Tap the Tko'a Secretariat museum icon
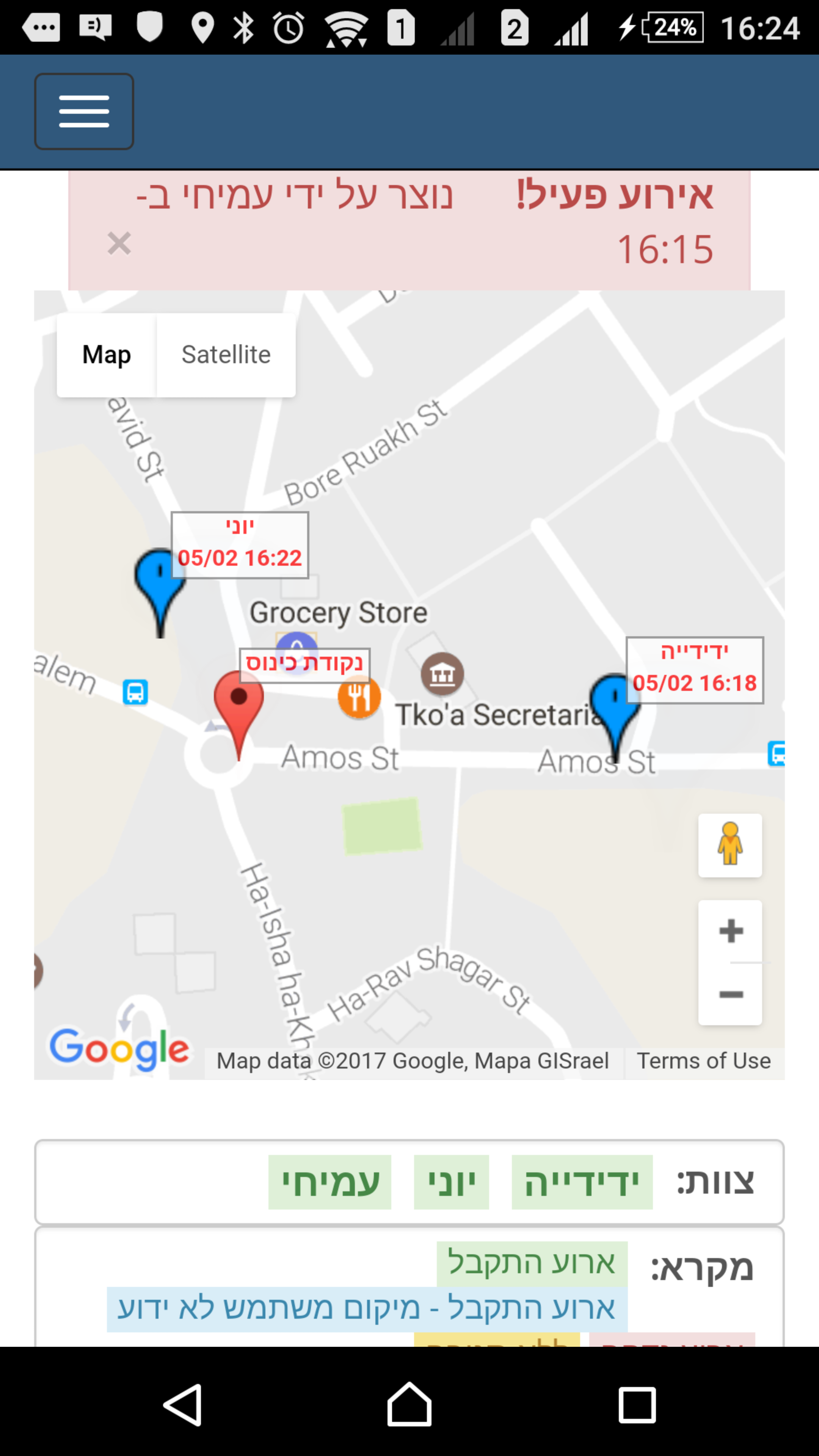This screenshot has height=1456, width=819. coord(442,674)
